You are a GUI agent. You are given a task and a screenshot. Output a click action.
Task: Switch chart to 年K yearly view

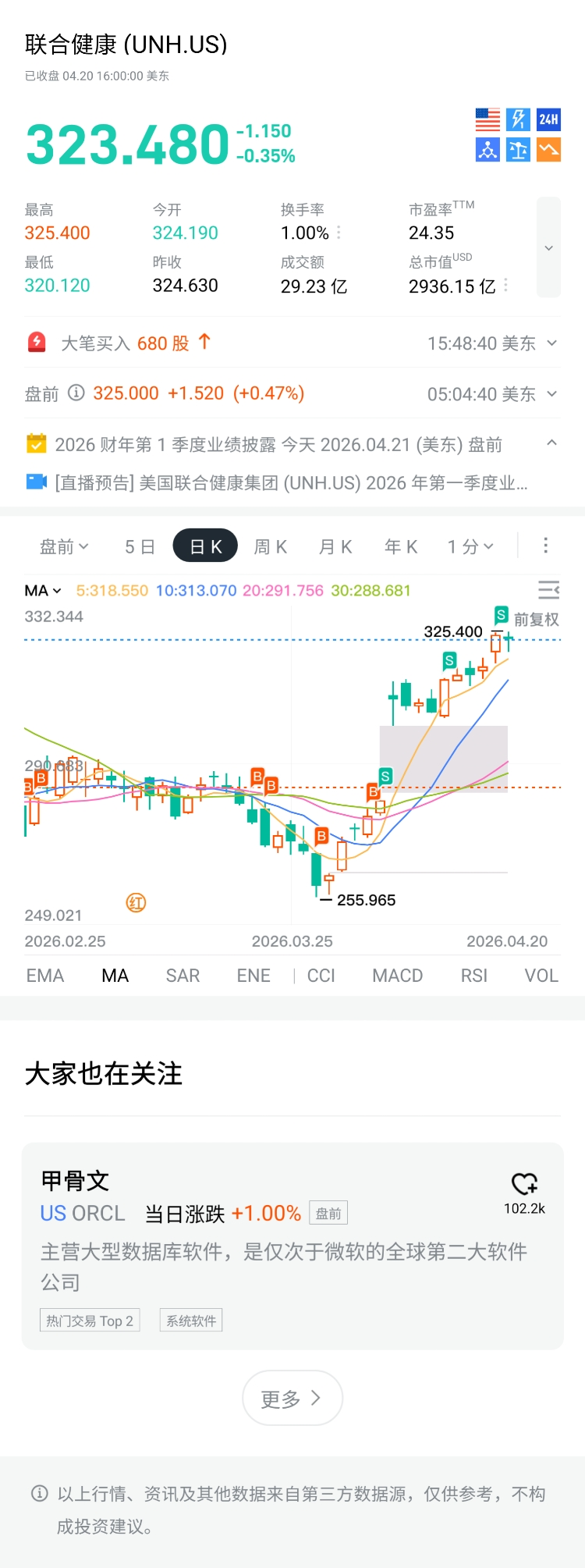[401, 546]
